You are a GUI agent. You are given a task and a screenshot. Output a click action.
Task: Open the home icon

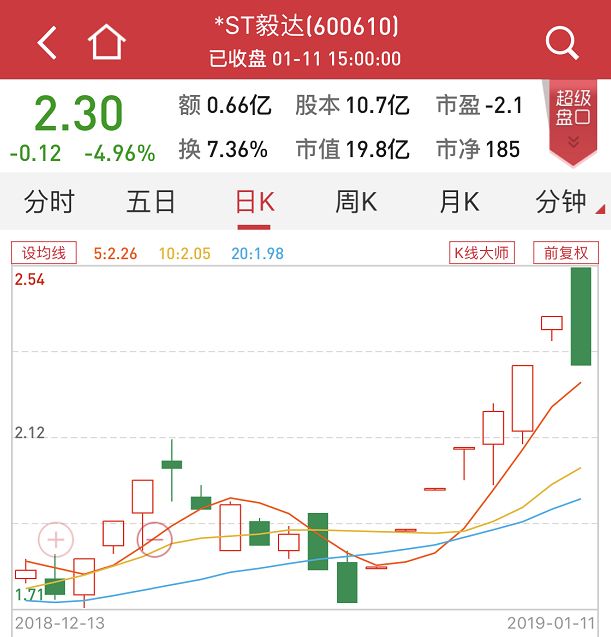pyautogui.click(x=106, y=42)
